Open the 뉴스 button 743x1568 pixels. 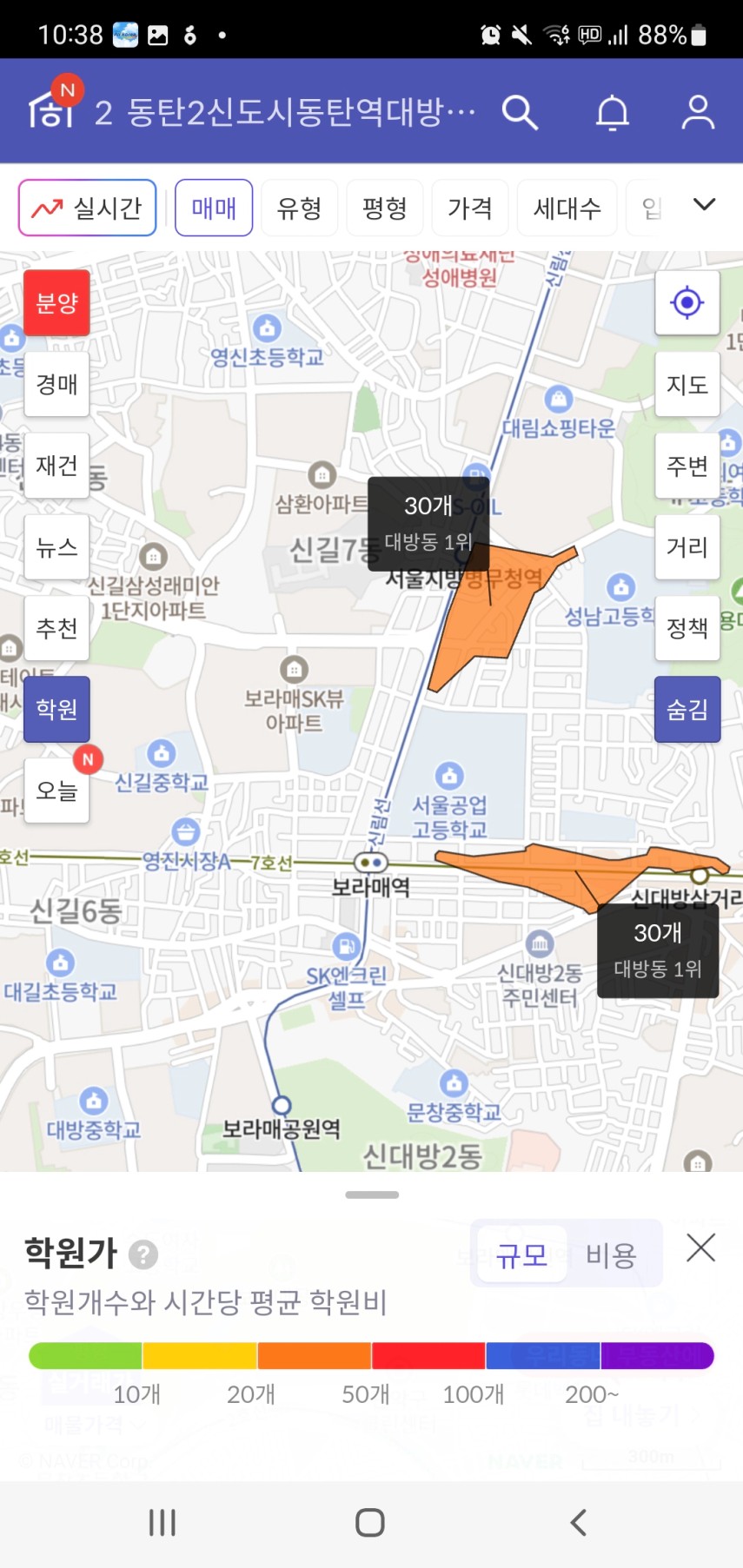coord(56,547)
